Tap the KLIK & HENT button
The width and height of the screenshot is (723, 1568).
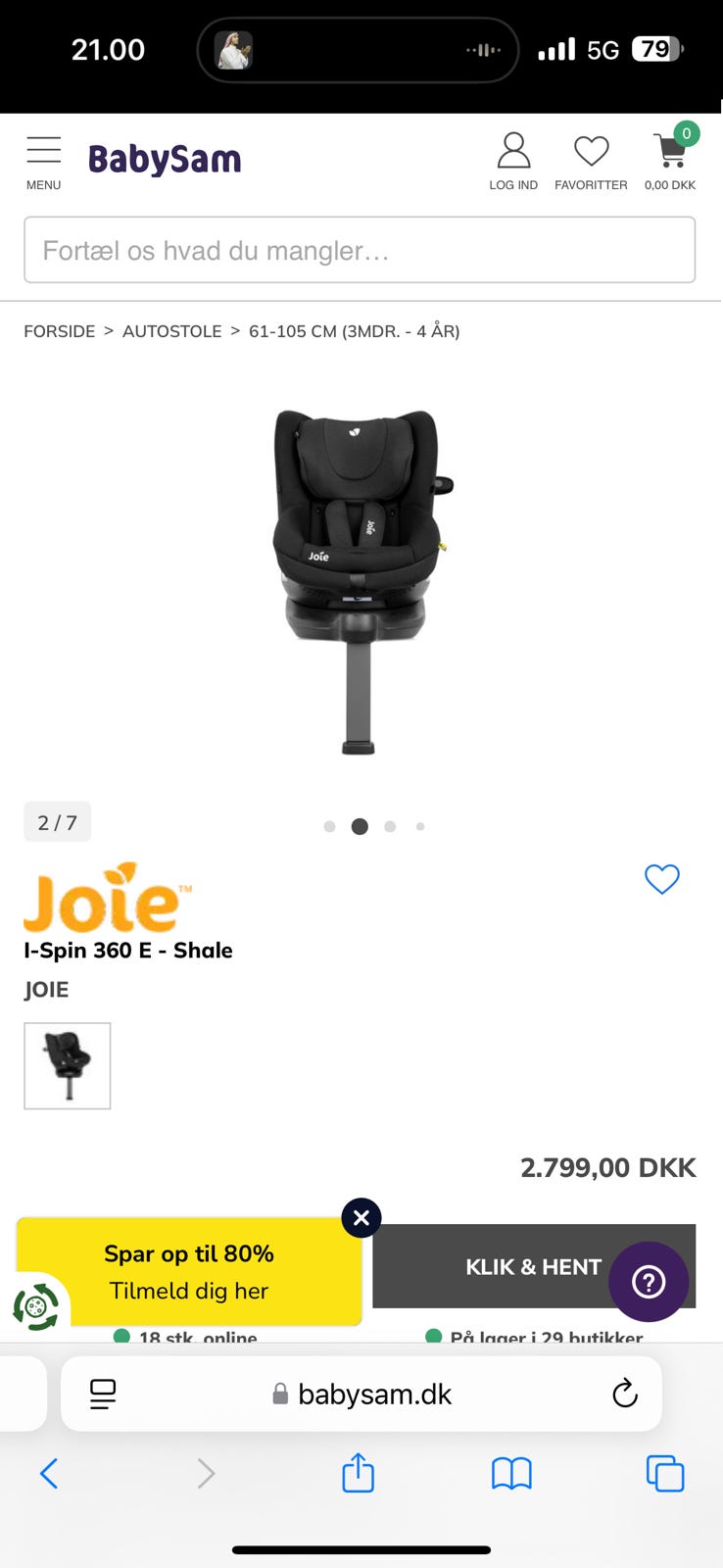tap(490, 1266)
